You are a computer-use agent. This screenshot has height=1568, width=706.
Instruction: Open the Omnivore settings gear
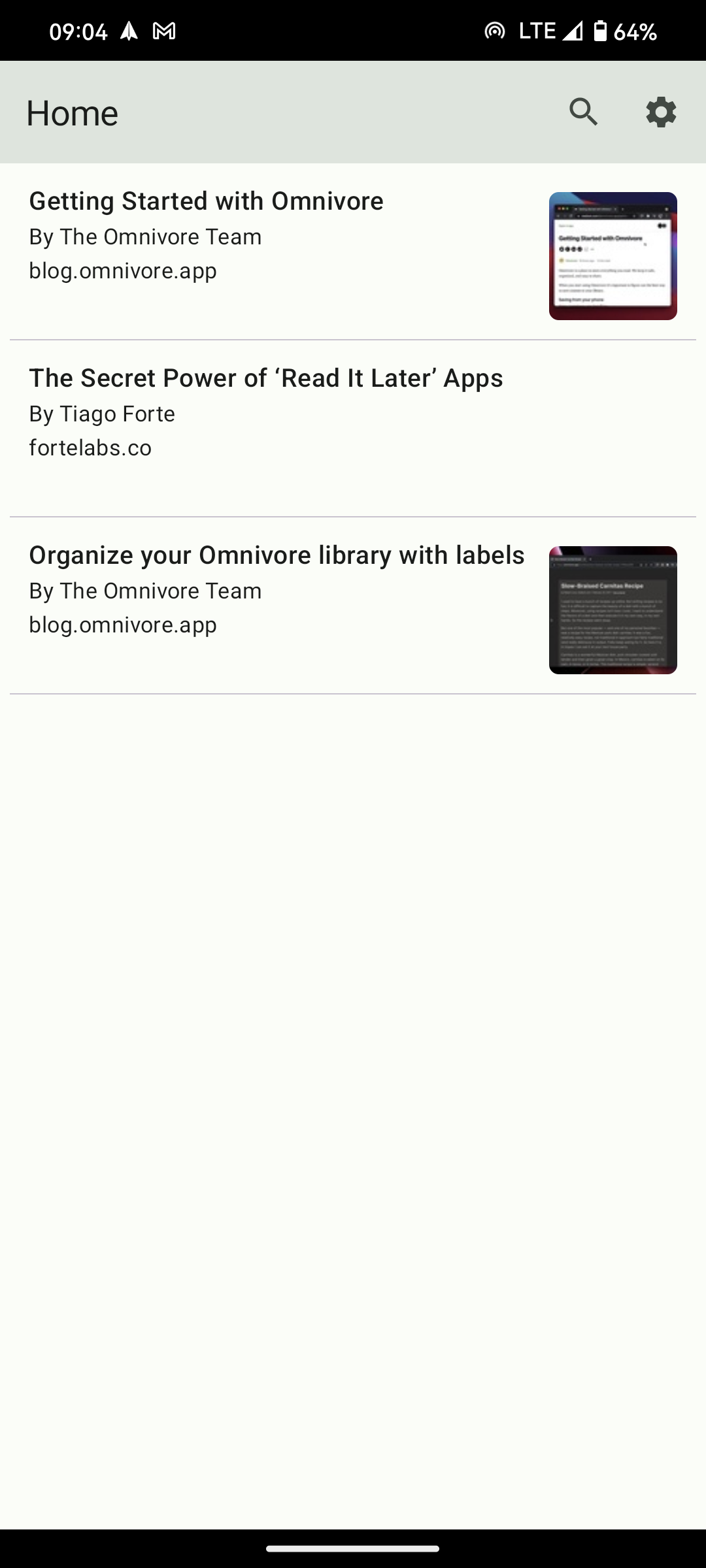point(660,112)
